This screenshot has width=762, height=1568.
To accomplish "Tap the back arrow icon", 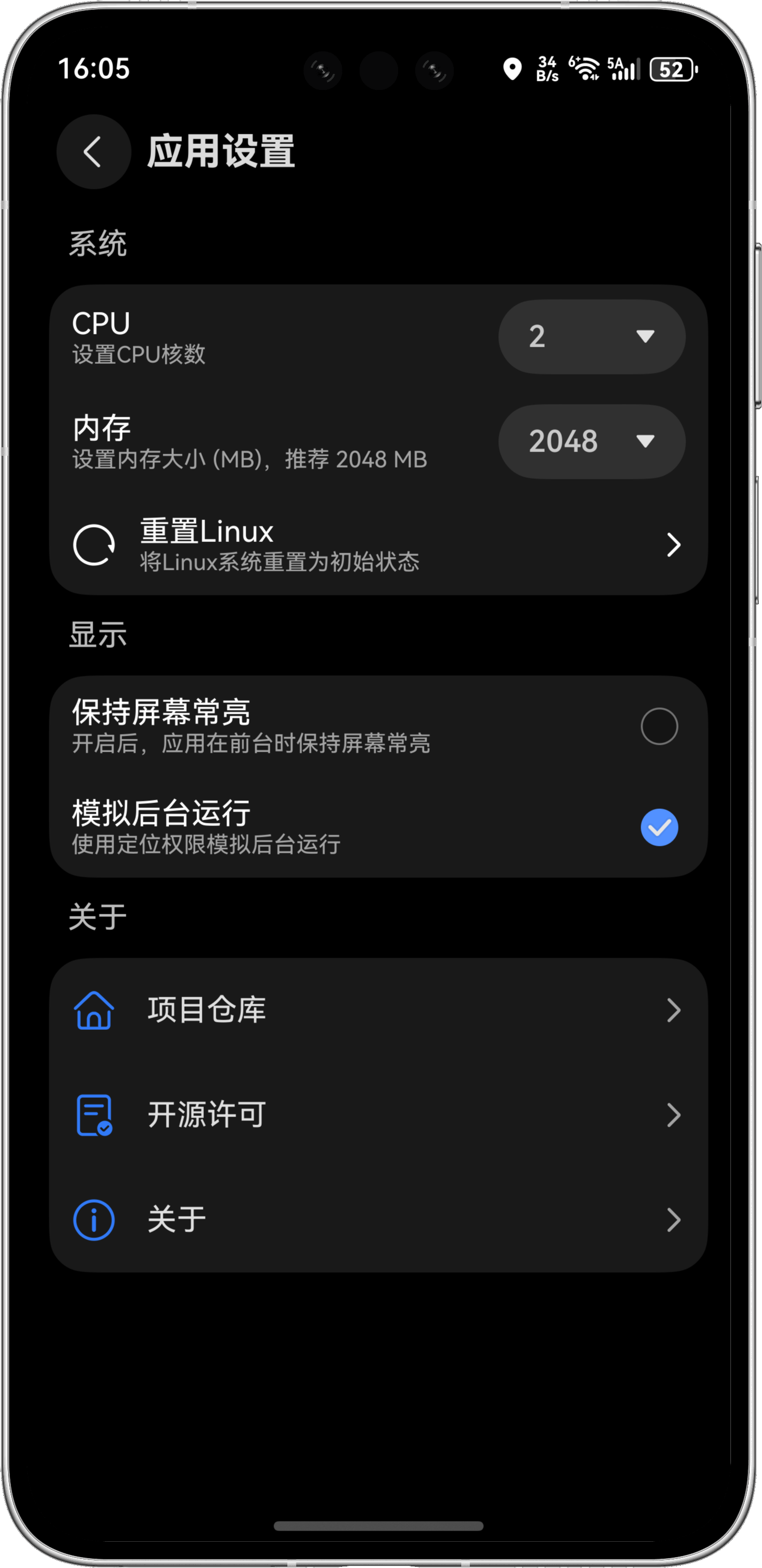I will pyautogui.click(x=93, y=151).
